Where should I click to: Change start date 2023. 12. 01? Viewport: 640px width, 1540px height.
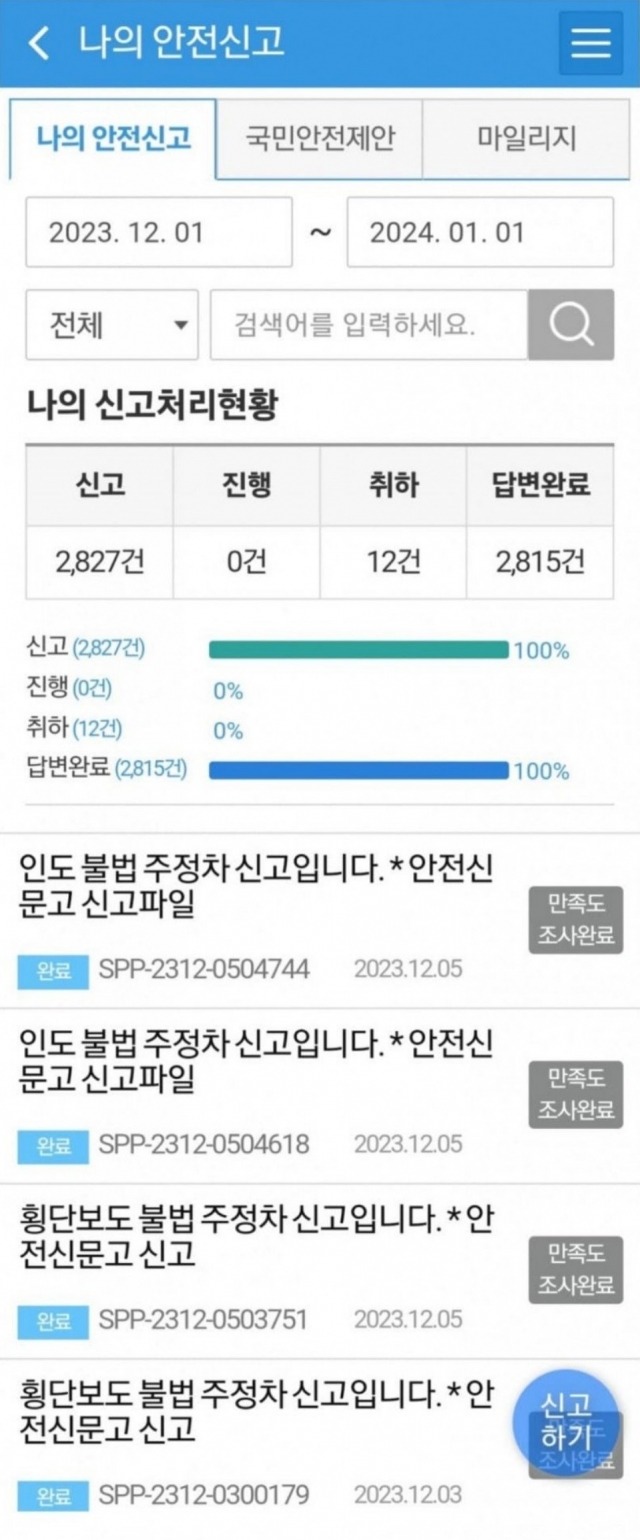(x=159, y=232)
